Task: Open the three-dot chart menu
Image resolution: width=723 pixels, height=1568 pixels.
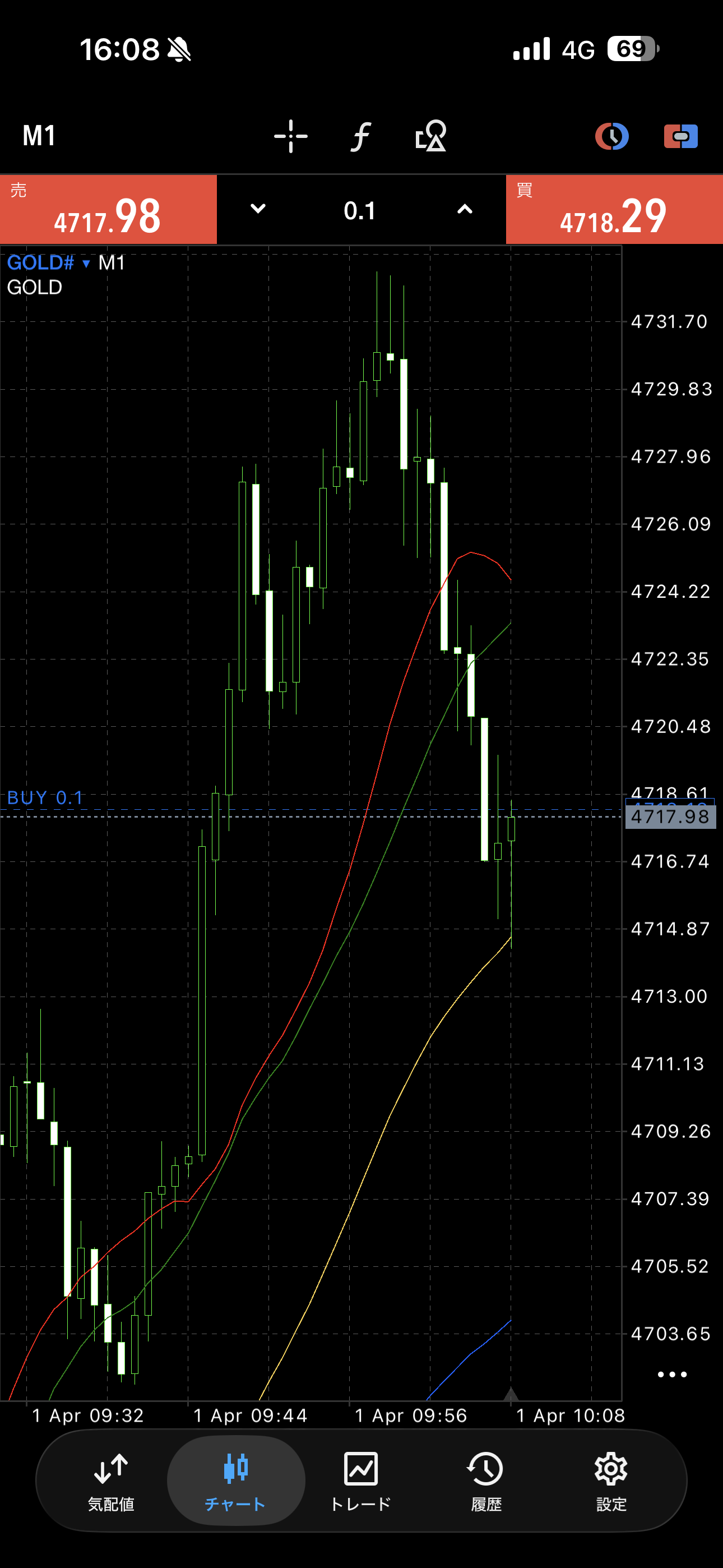Action: tap(672, 1374)
